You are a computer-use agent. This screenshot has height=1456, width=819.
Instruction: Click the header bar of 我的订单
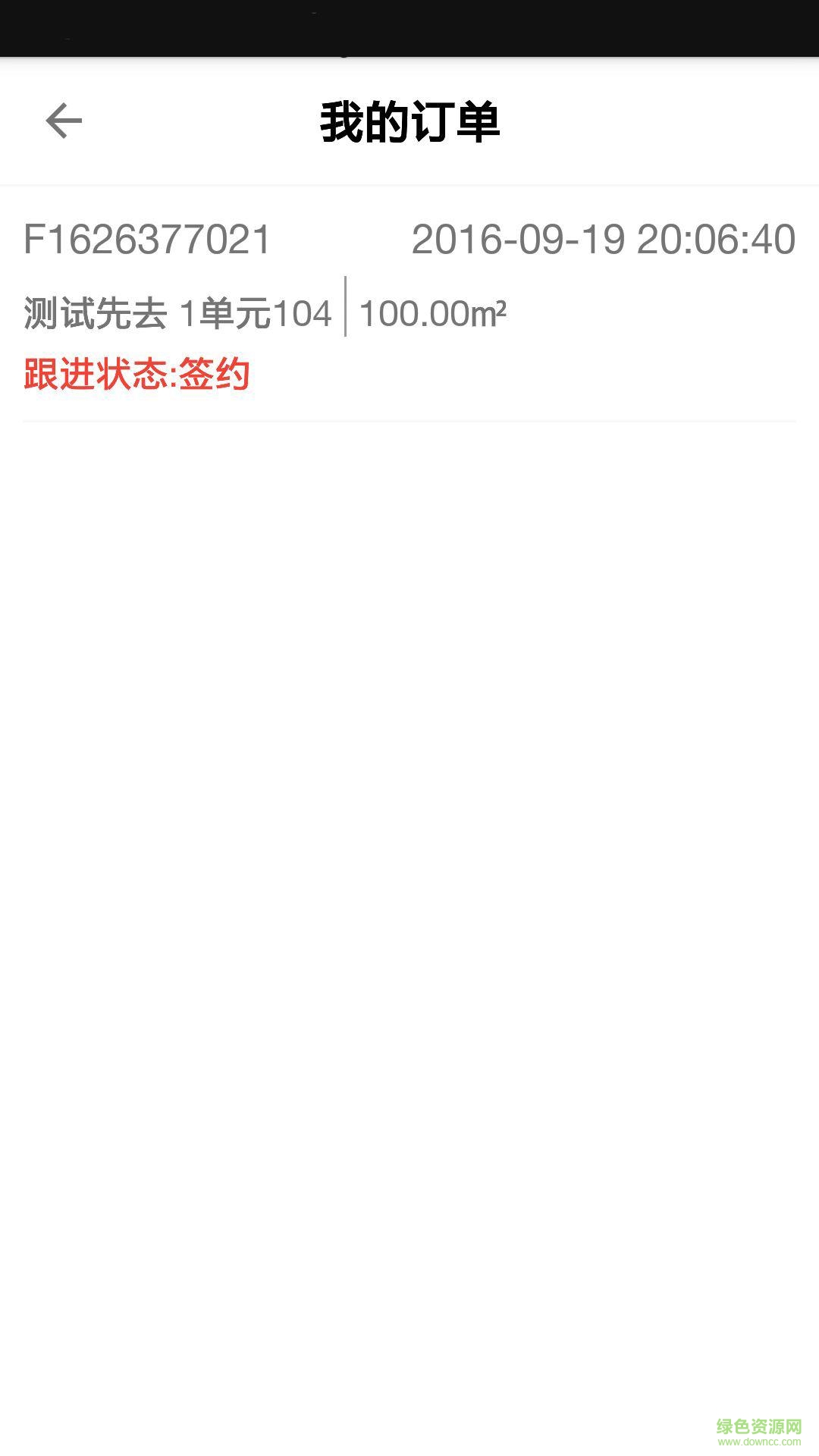click(409, 121)
